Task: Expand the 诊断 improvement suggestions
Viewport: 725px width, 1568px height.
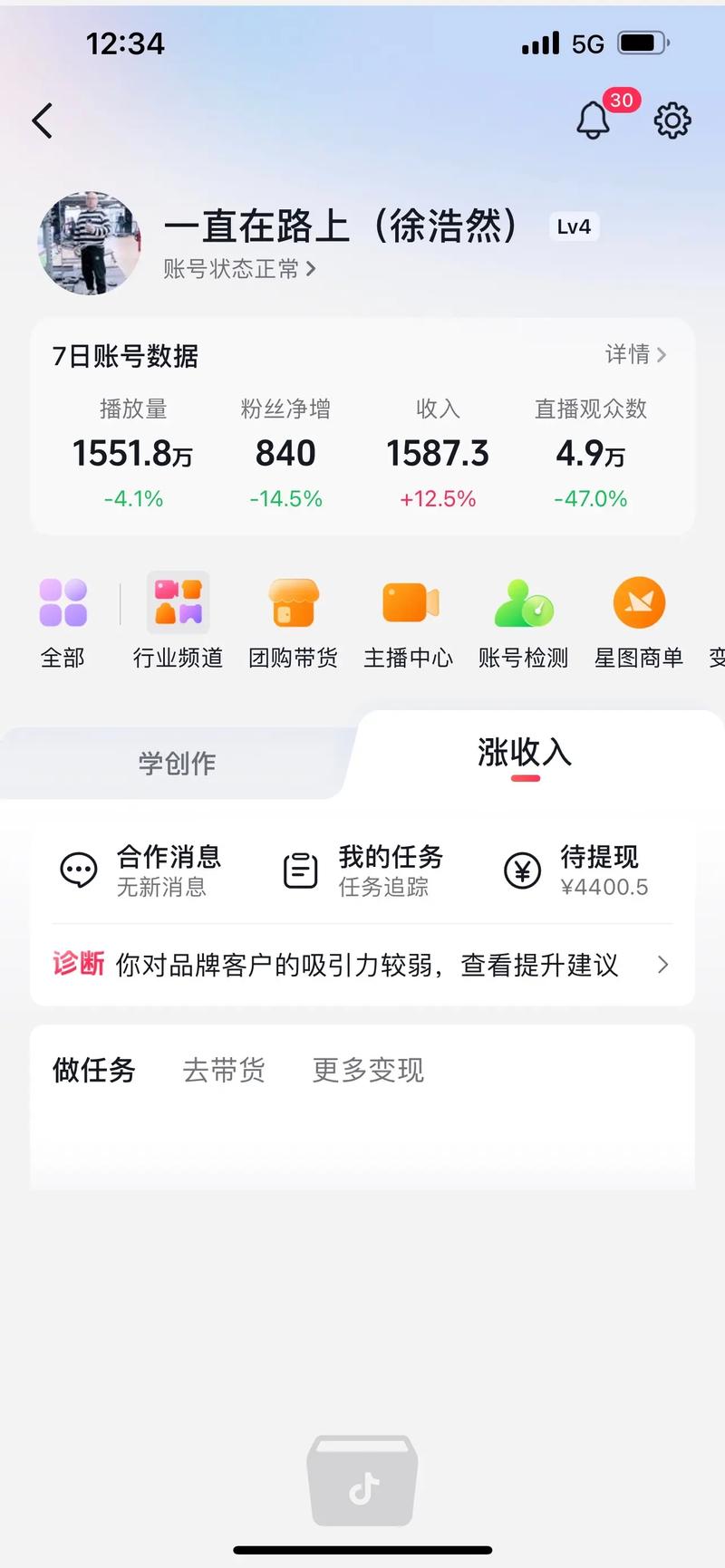Action: click(362, 966)
